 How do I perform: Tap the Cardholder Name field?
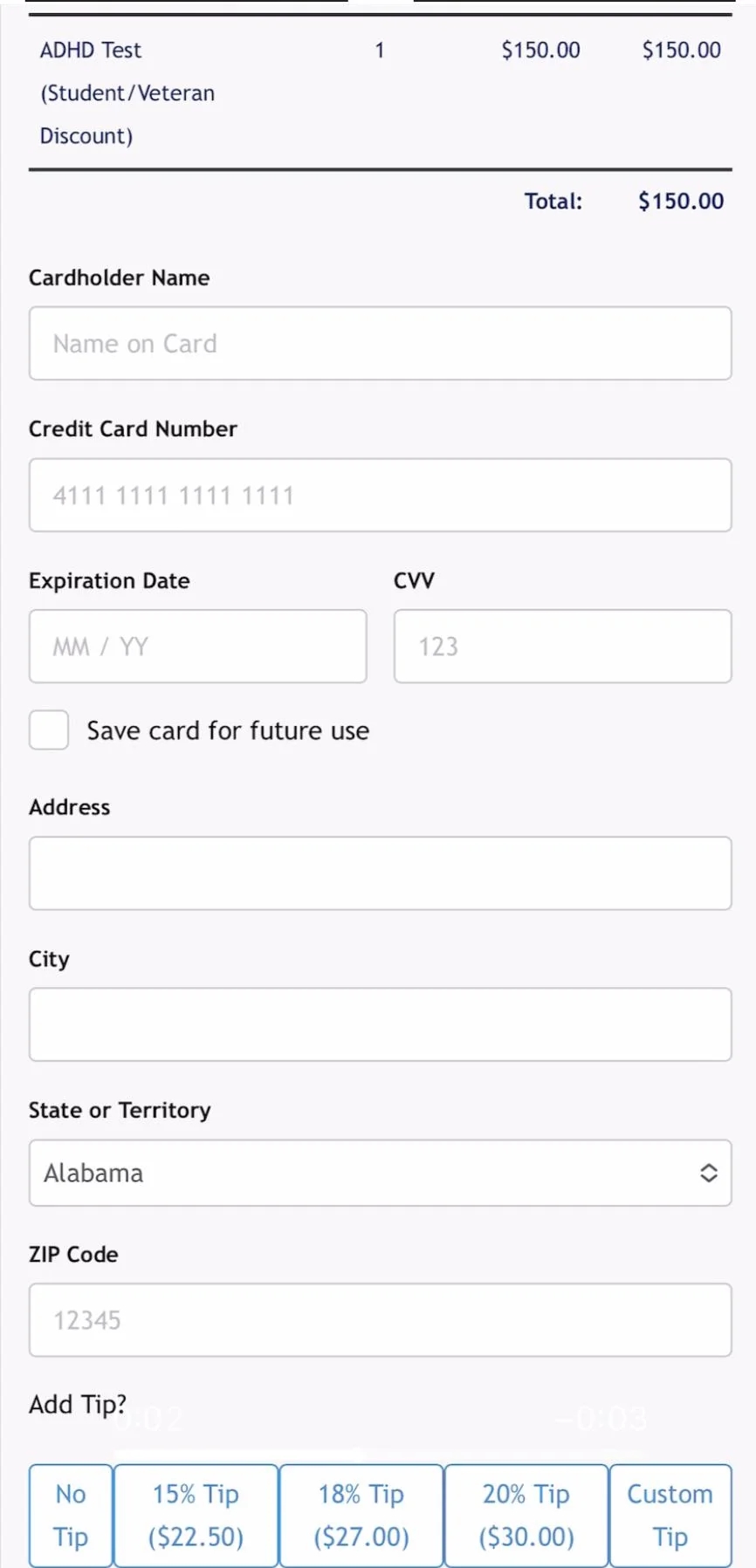pyautogui.click(x=380, y=343)
